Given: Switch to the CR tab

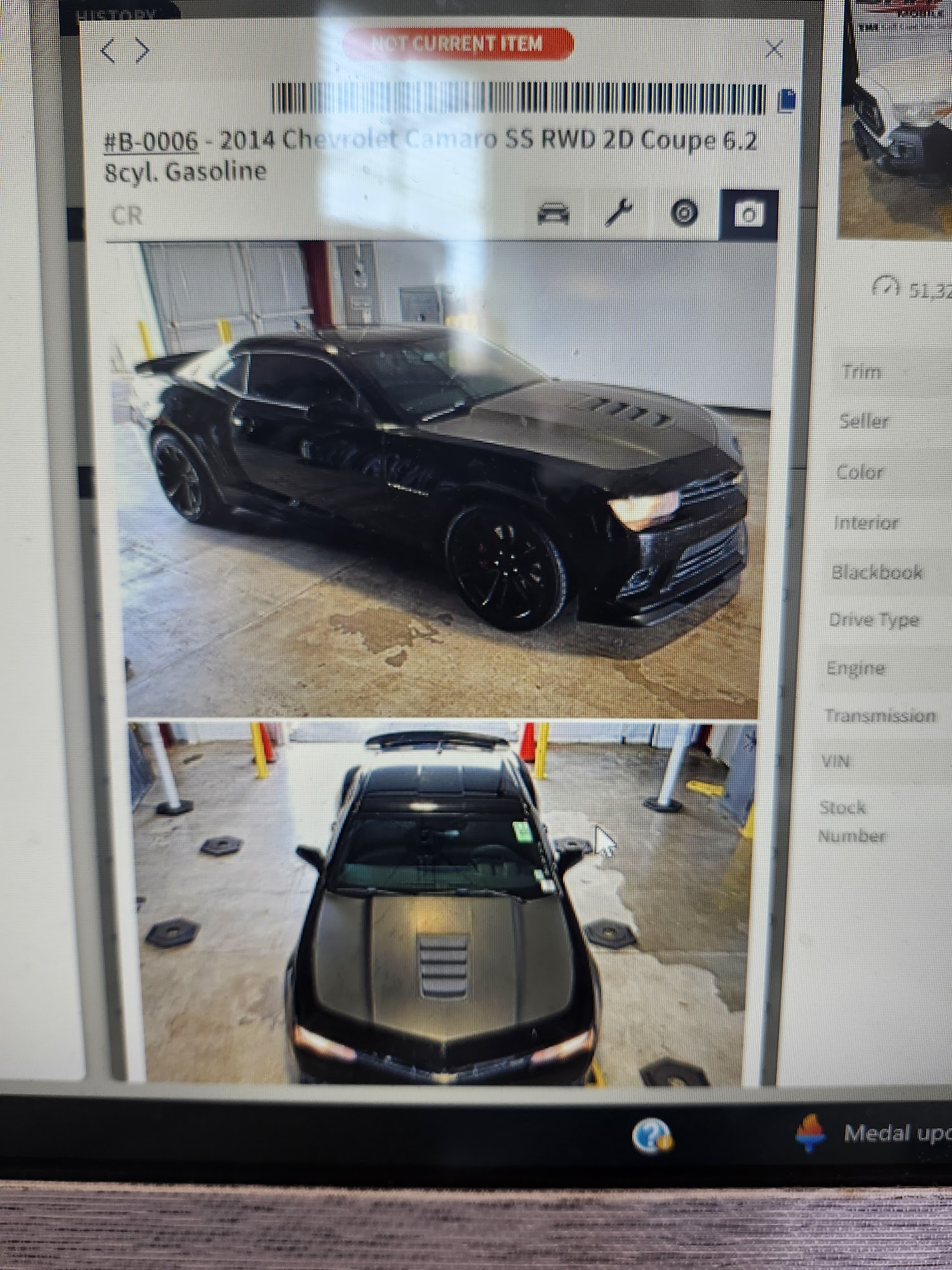Looking at the screenshot, I should click(x=126, y=215).
